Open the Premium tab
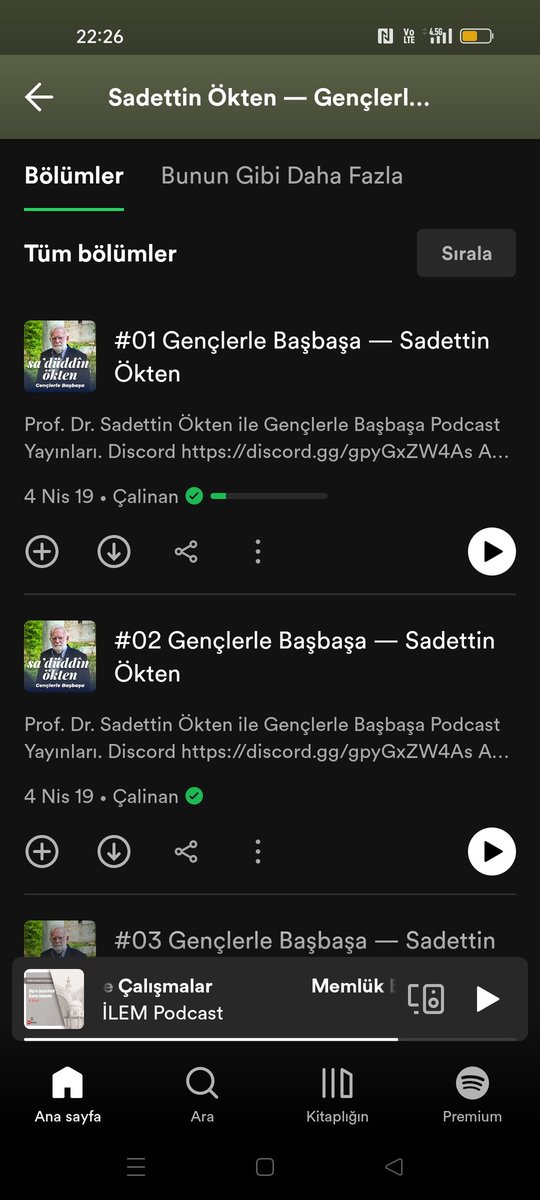This screenshot has width=540, height=1200. pos(472,1095)
